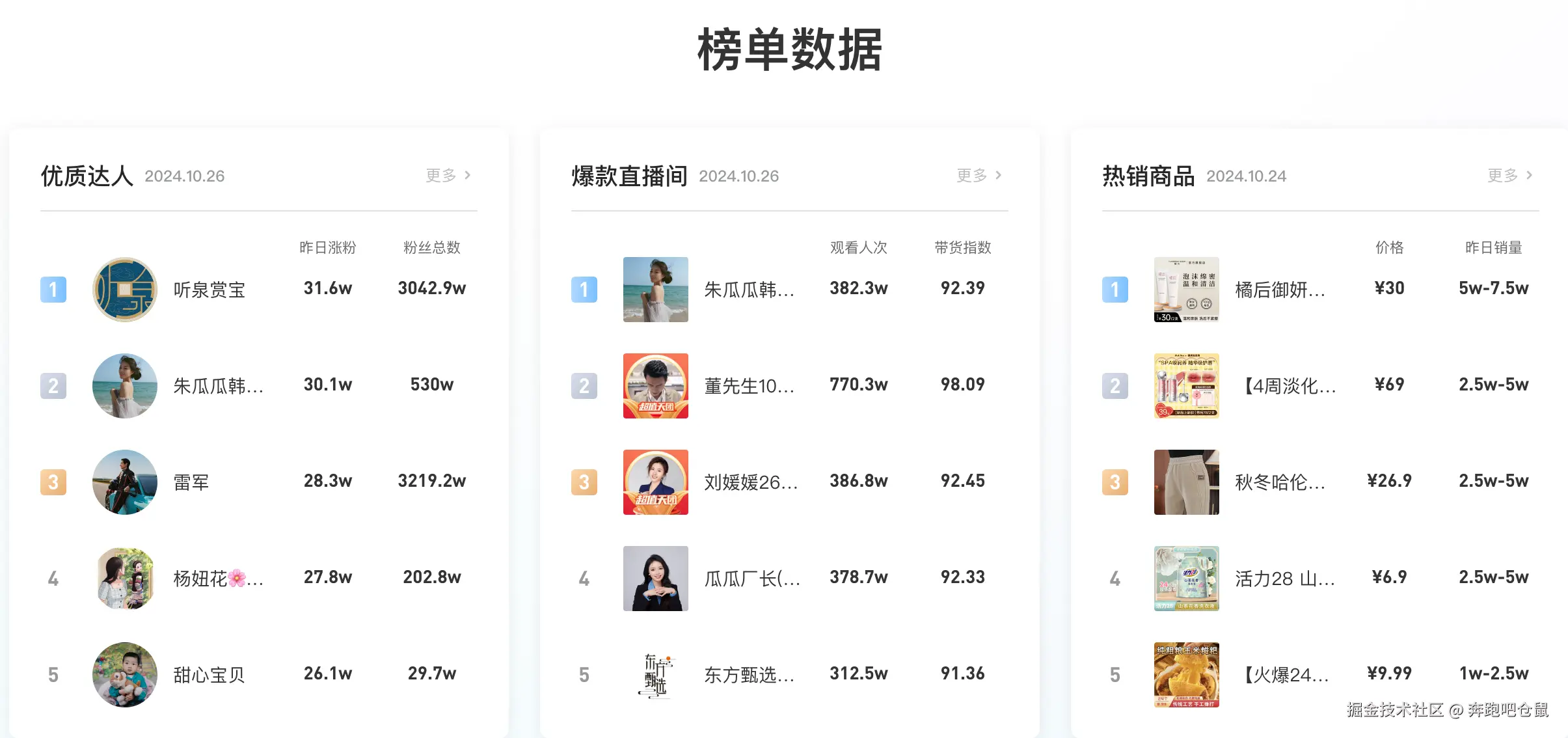Open 东方甄选 live room entry
The height and width of the screenshot is (738, 1568).
click(x=749, y=675)
